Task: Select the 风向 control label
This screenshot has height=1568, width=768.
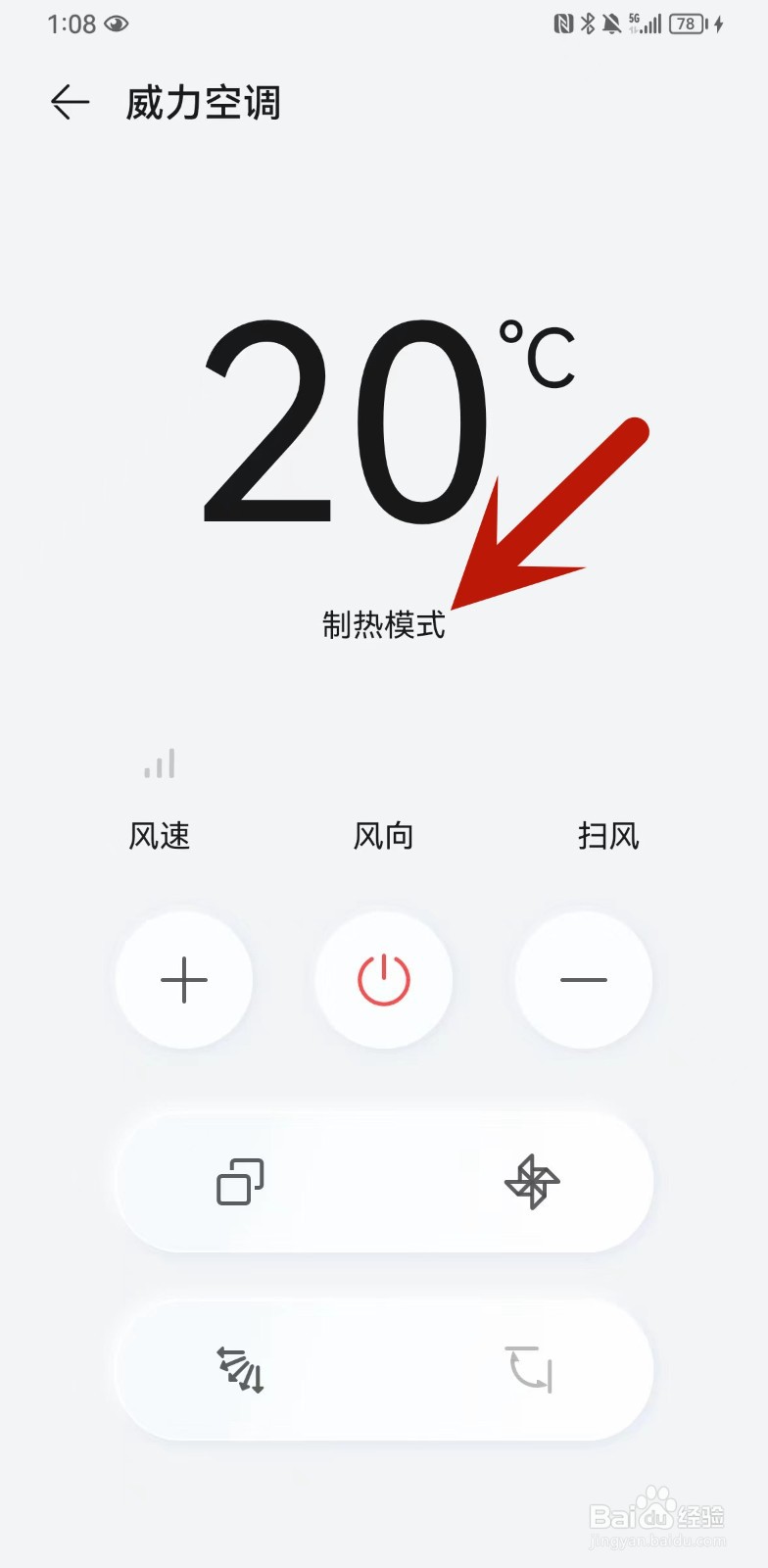Action: 383,836
